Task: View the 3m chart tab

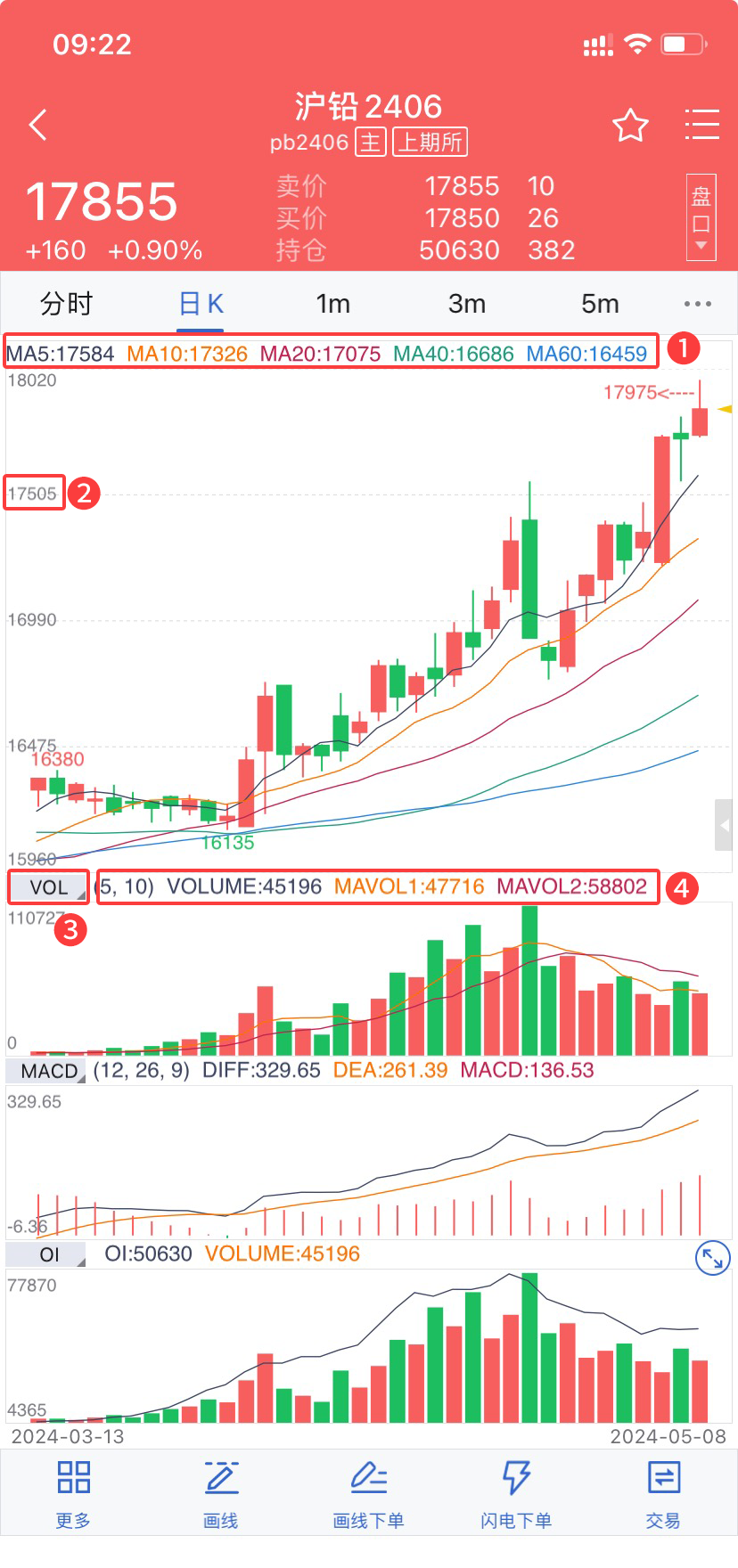Action: point(466,304)
